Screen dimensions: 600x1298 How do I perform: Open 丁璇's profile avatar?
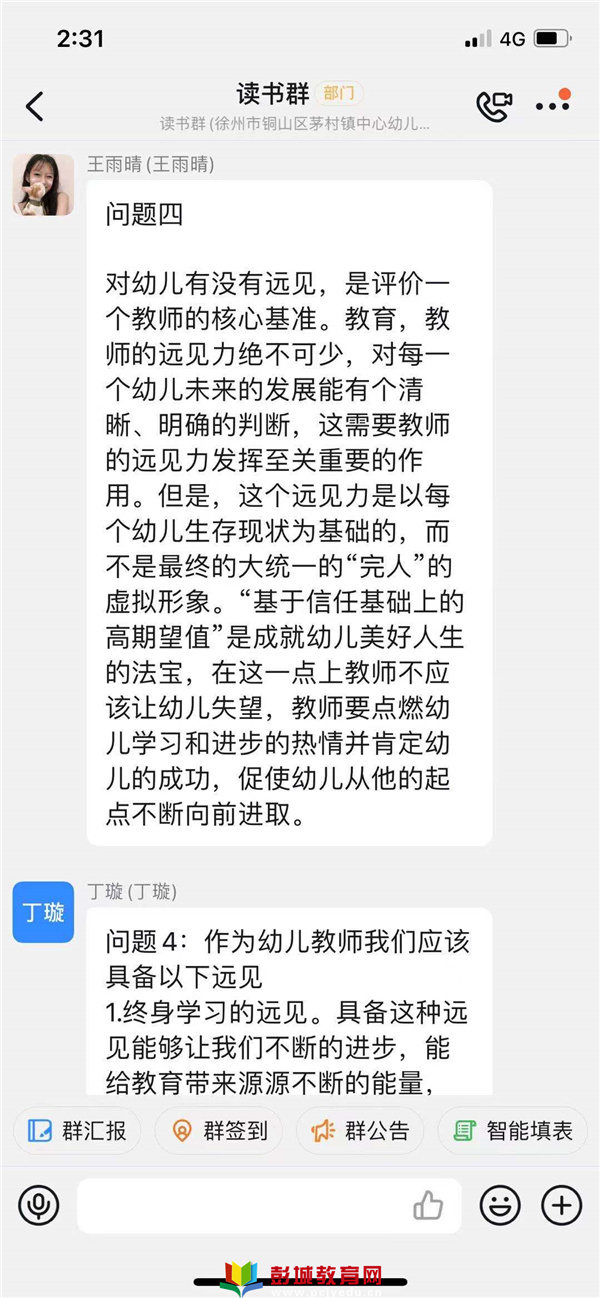[x=43, y=912]
